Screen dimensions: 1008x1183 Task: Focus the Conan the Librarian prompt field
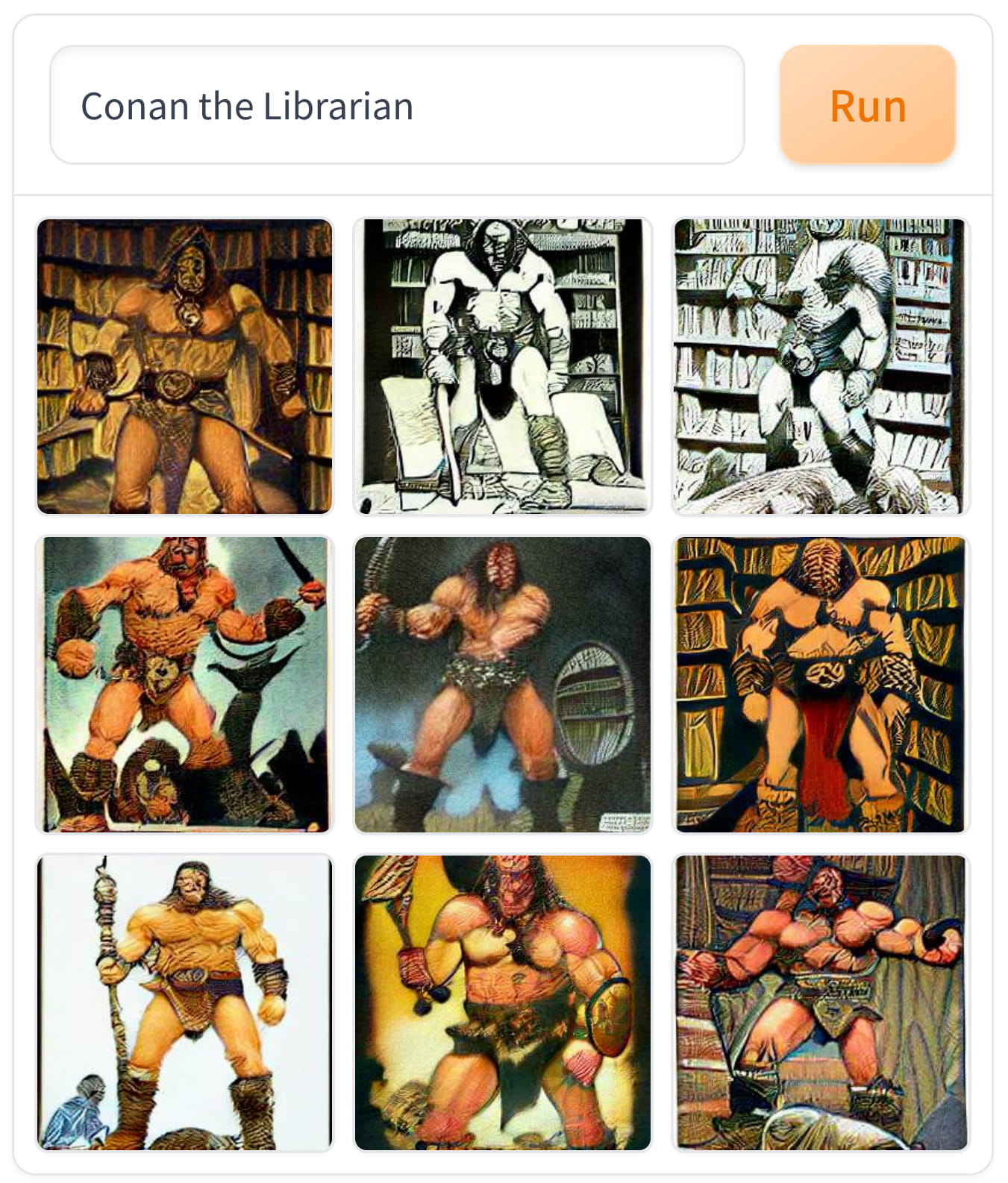tap(396, 105)
